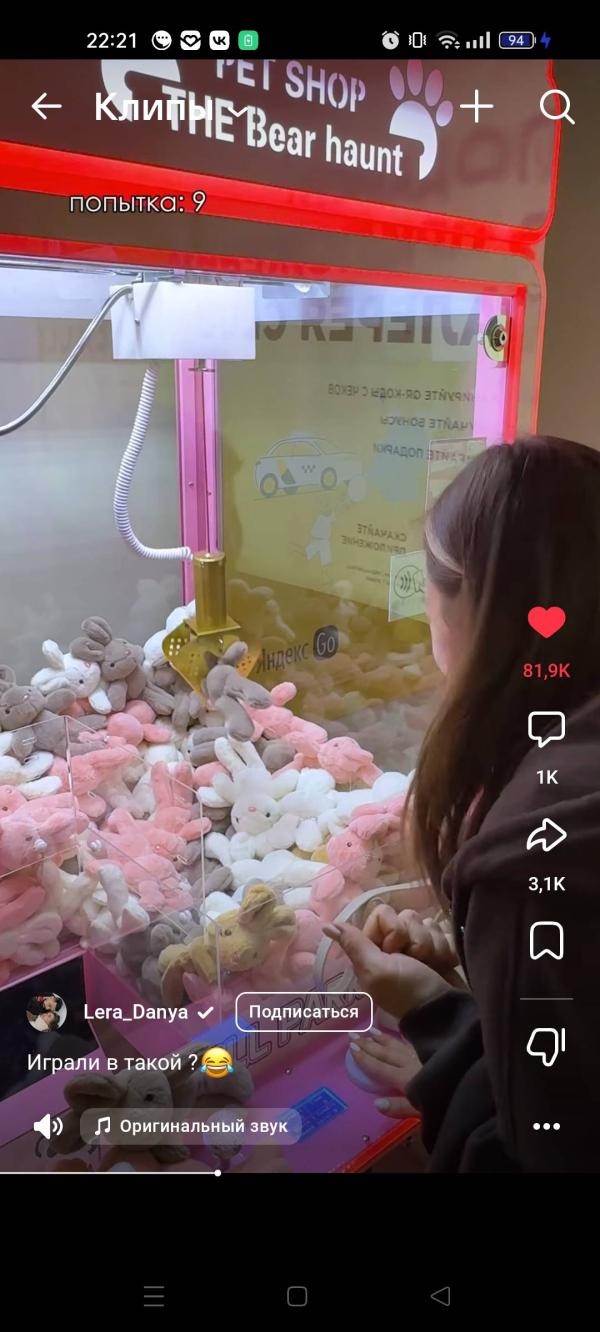600x1332 pixels.
Task: Tap the system home button
Action: 297,1296
